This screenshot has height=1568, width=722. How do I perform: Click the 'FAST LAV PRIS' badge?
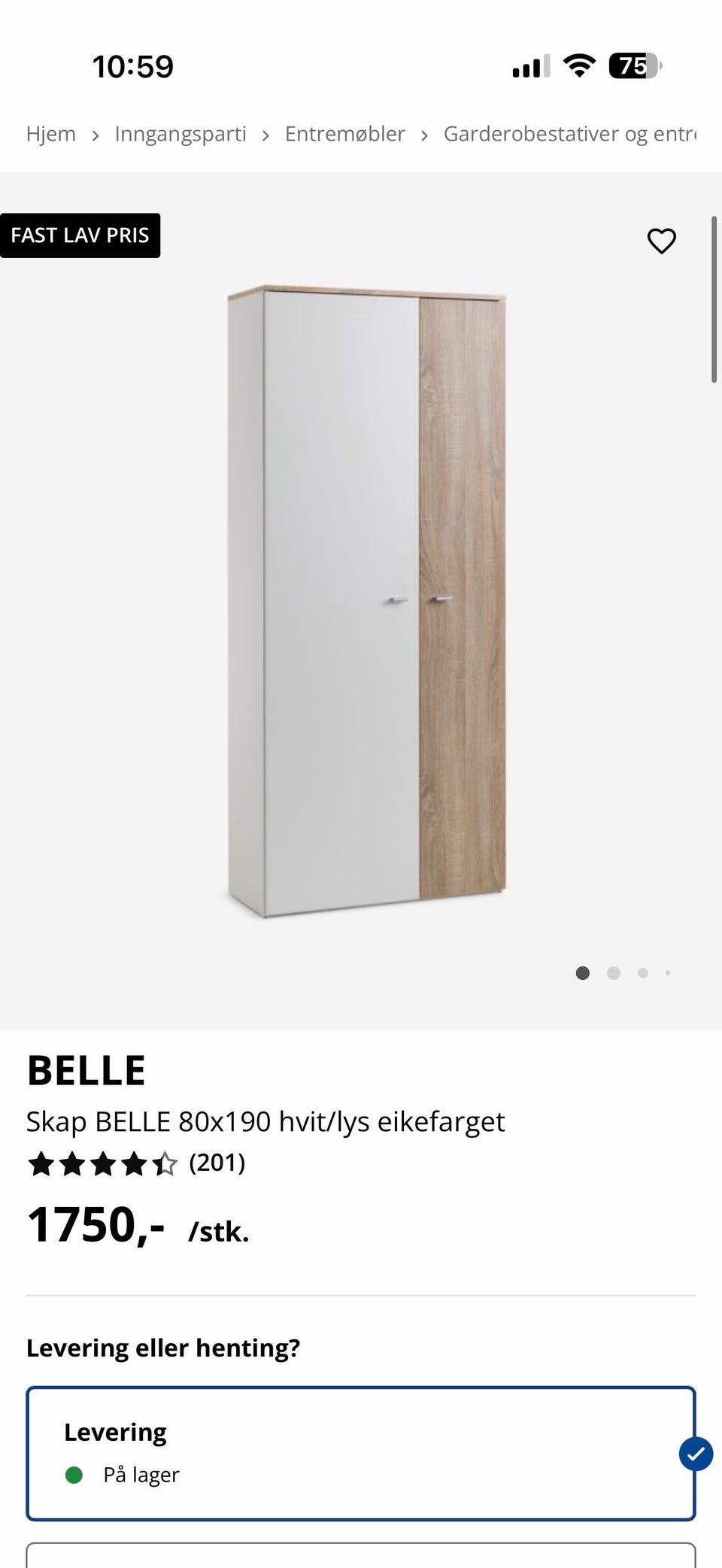coord(80,235)
